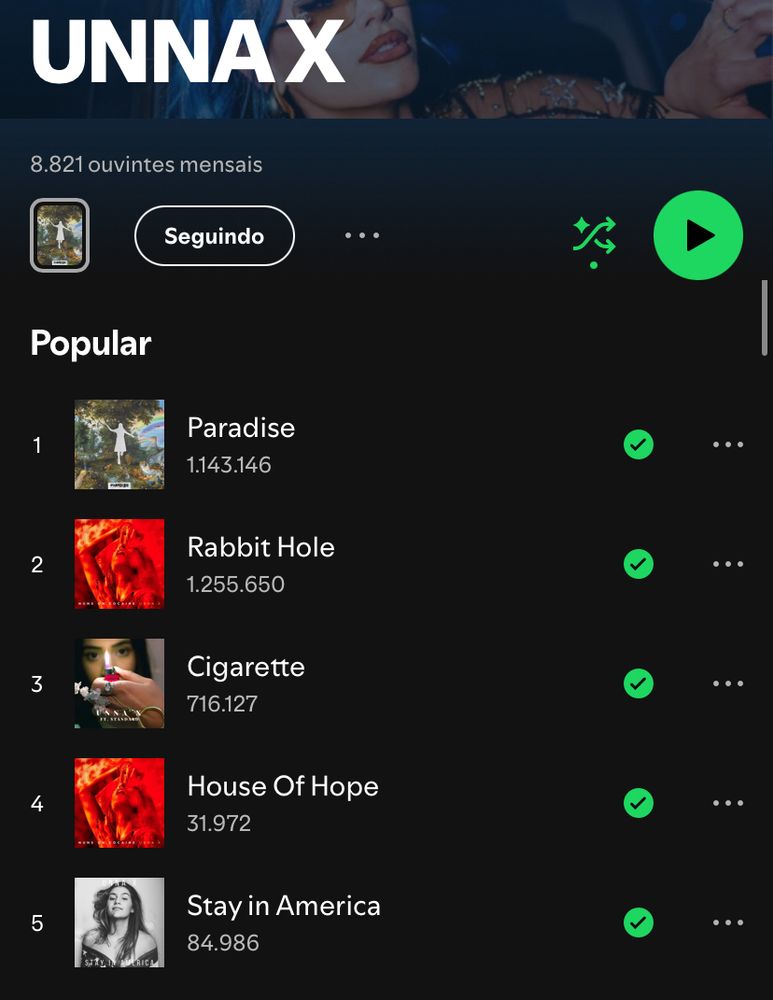
Task: Play the song House Of Hope
Action: click(x=282, y=786)
